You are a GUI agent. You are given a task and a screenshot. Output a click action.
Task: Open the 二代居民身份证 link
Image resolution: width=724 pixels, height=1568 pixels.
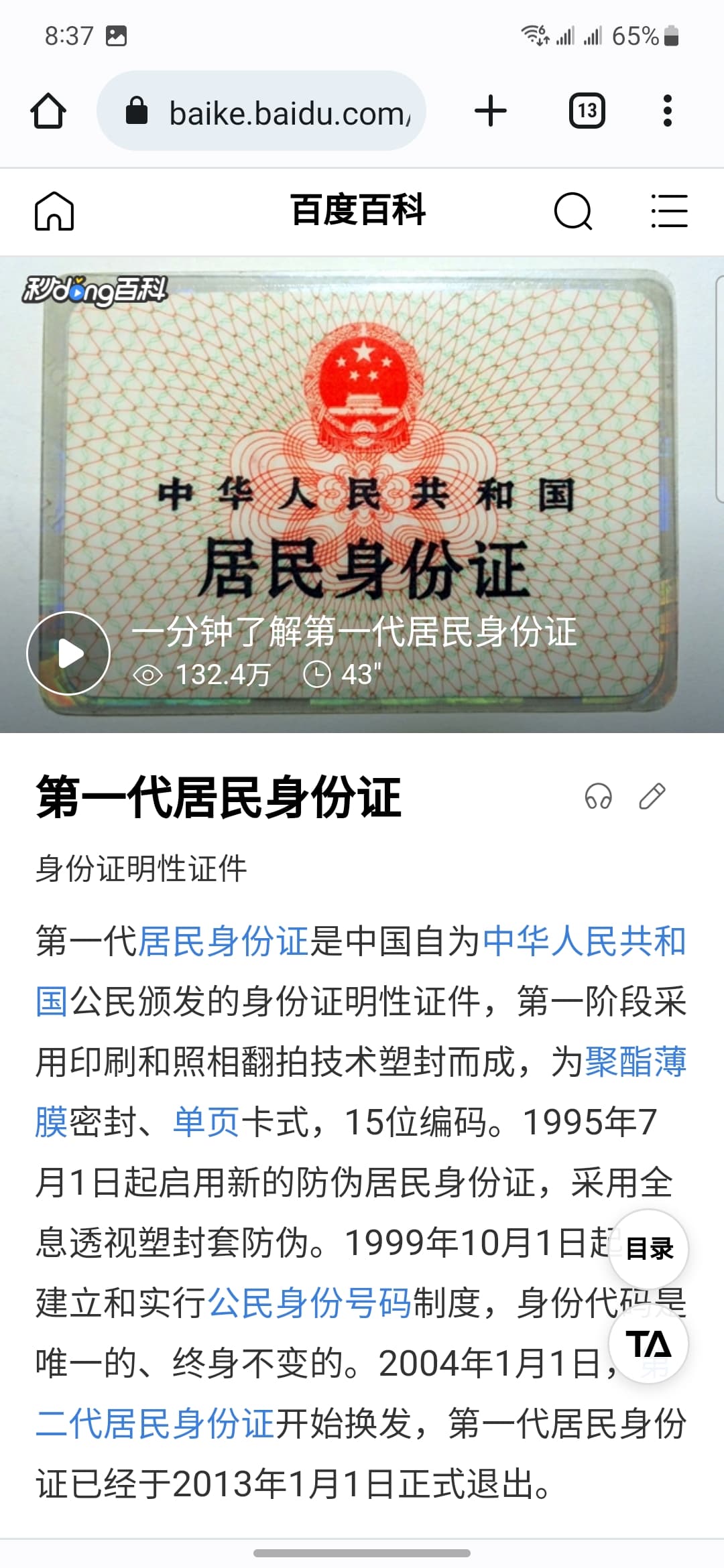(x=156, y=1424)
